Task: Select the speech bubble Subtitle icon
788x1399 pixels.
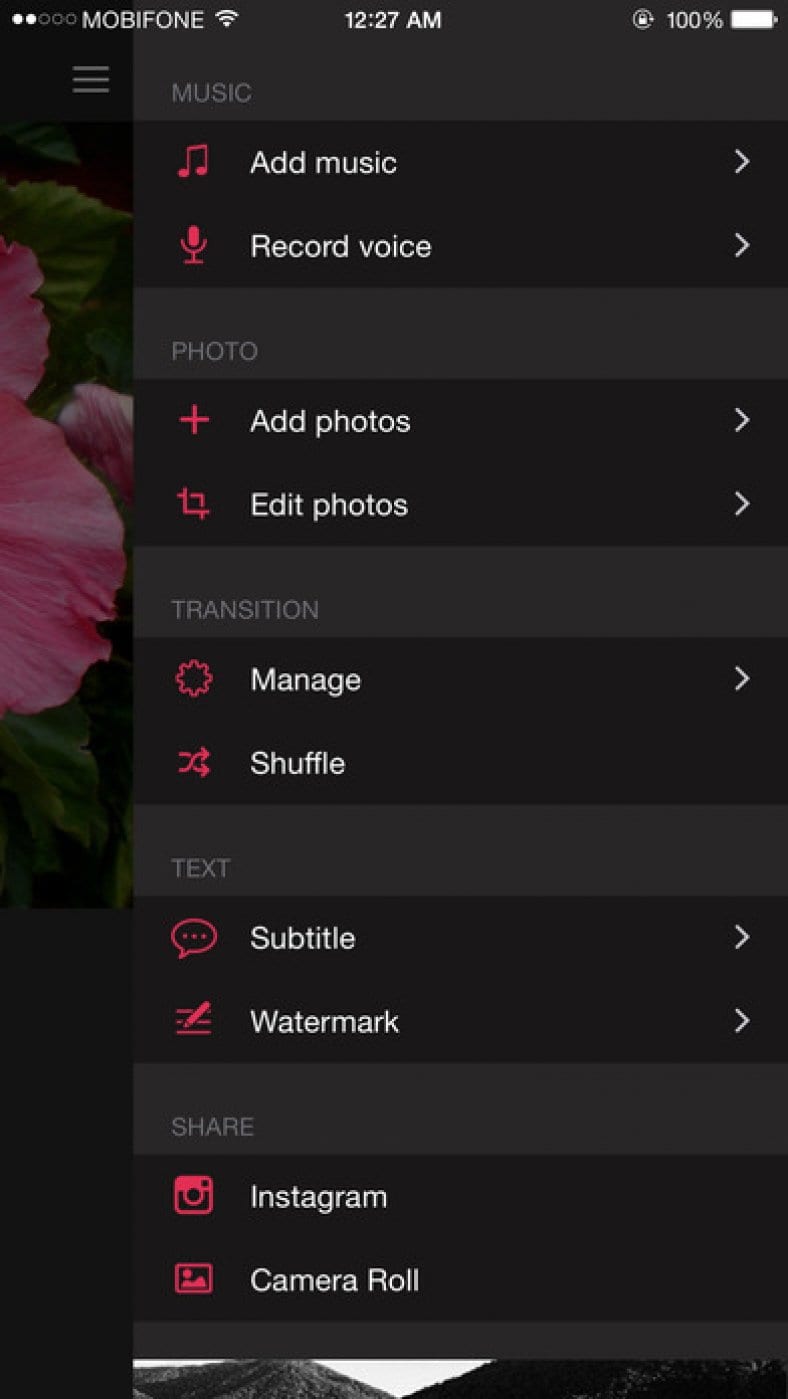Action: click(193, 937)
